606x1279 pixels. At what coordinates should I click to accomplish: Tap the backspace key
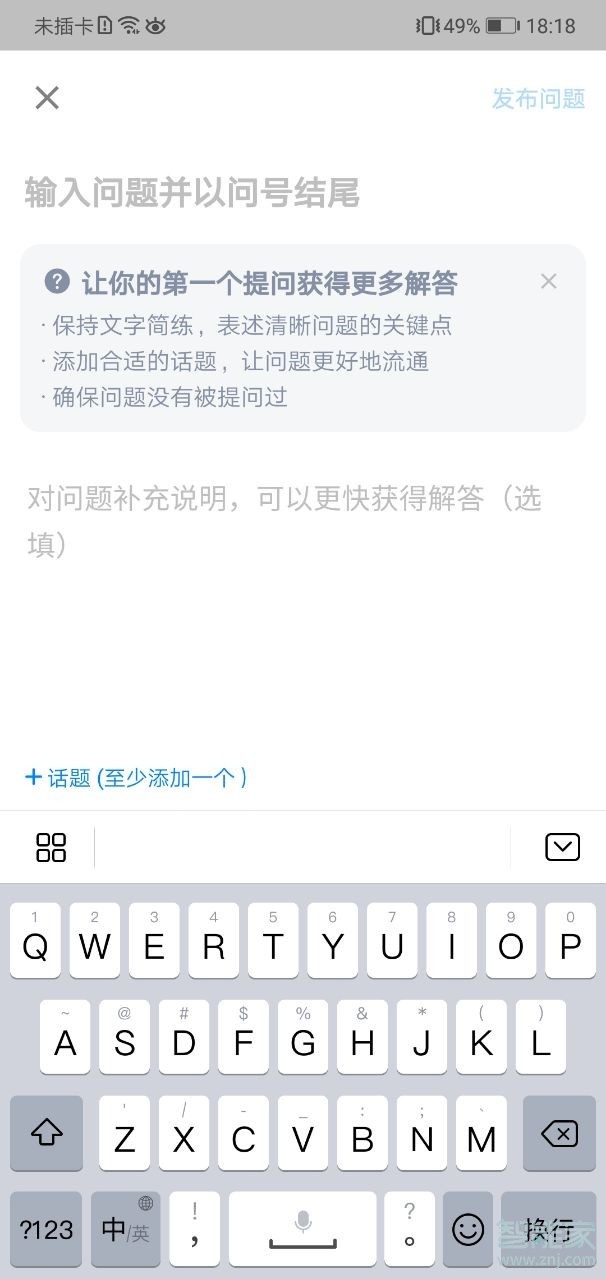point(559,1133)
